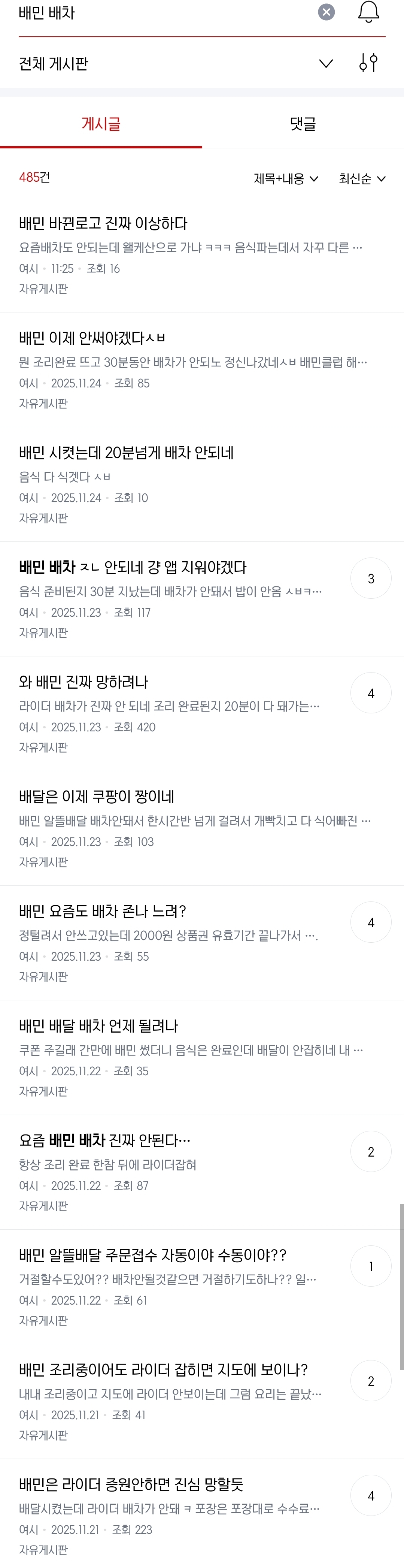The width and height of the screenshot is (404, 1568).
Task: Open the 제목+내용 search scope dropdown
Action: coord(286,178)
